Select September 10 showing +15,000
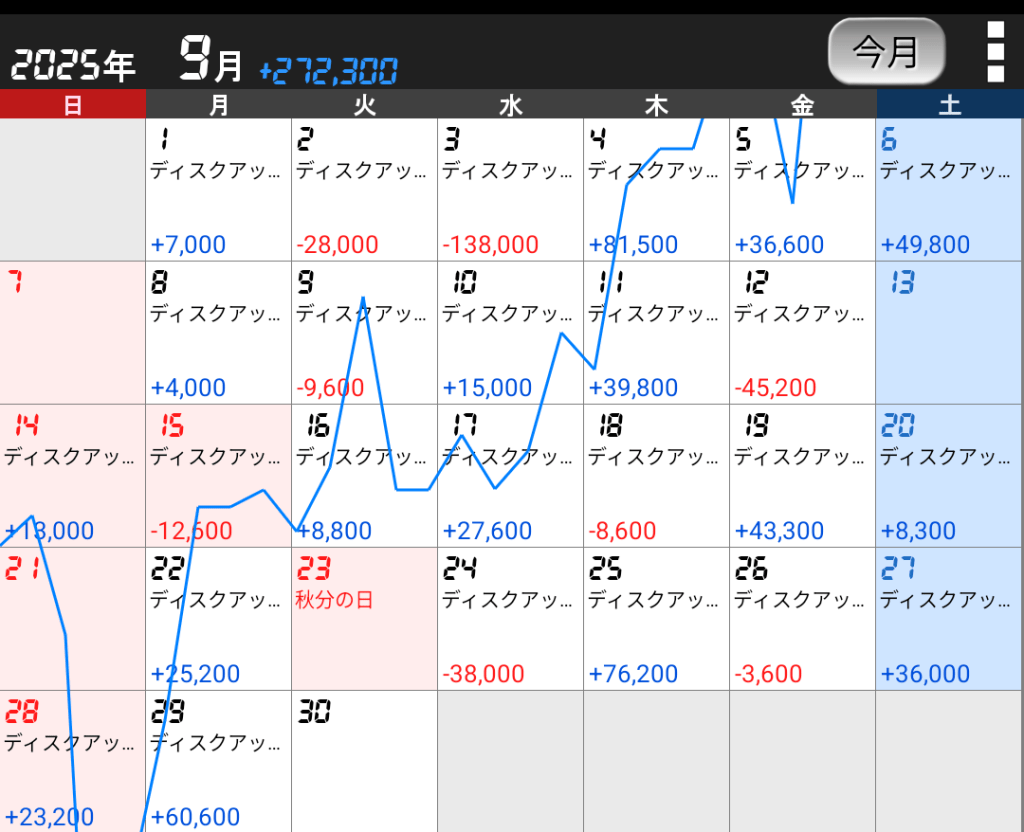The height and width of the screenshot is (832, 1024). pos(510,333)
